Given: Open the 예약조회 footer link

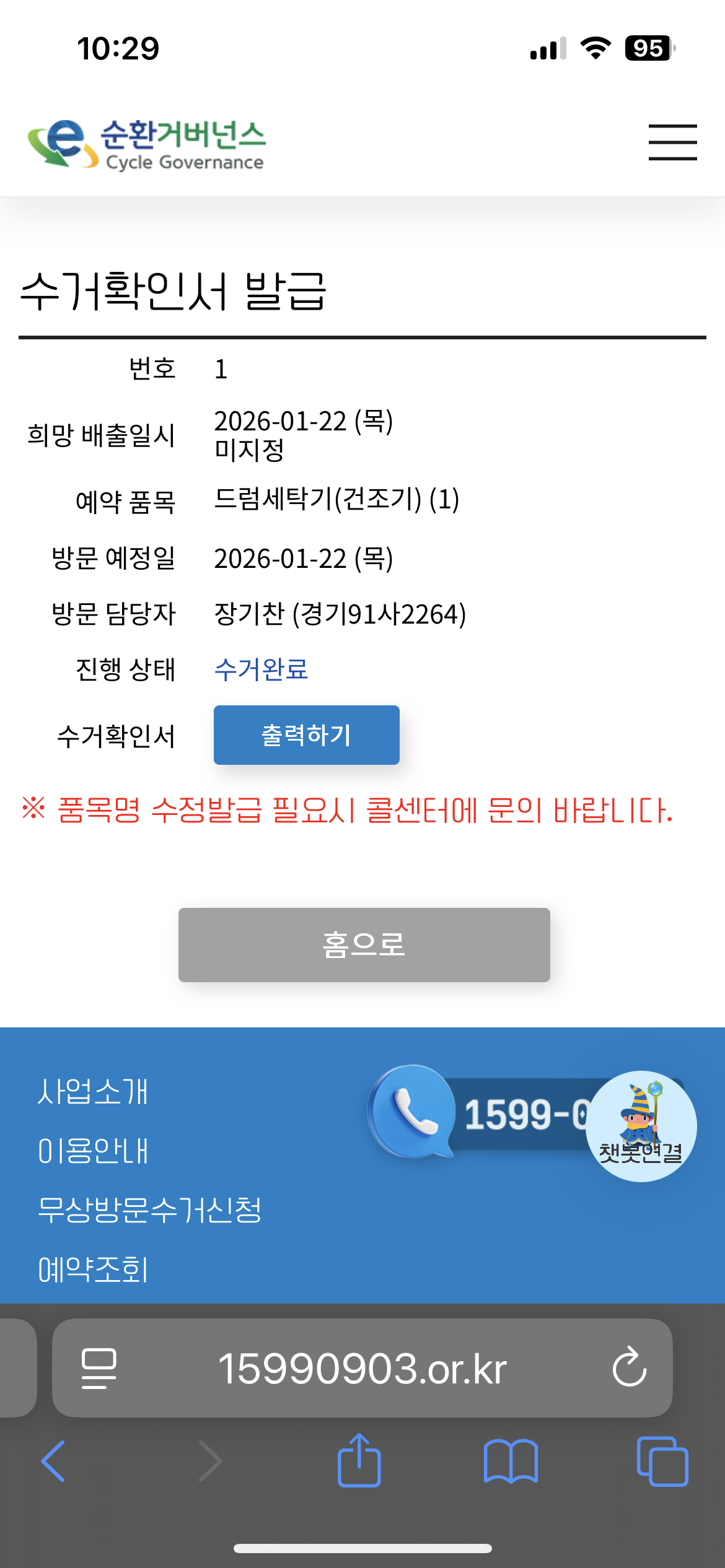Looking at the screenshot, I should tap(93, 1270).
